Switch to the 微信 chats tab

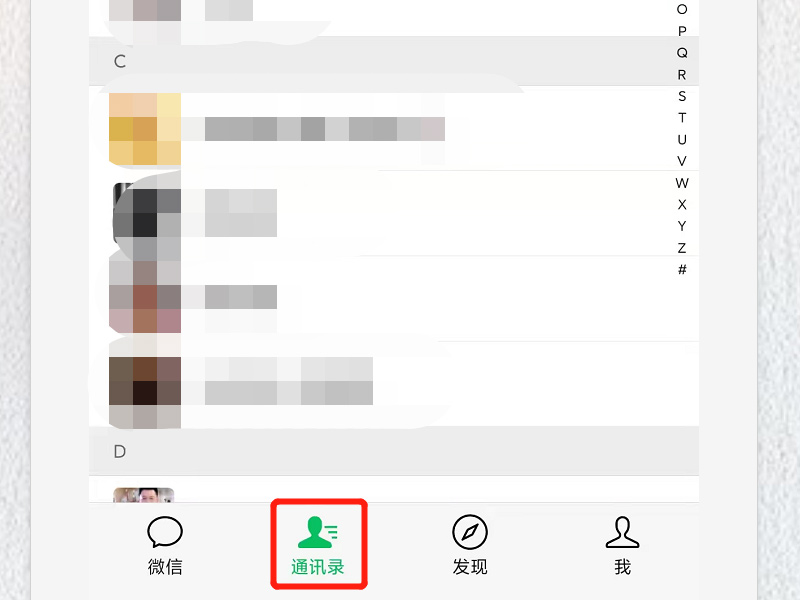(165, 545)
